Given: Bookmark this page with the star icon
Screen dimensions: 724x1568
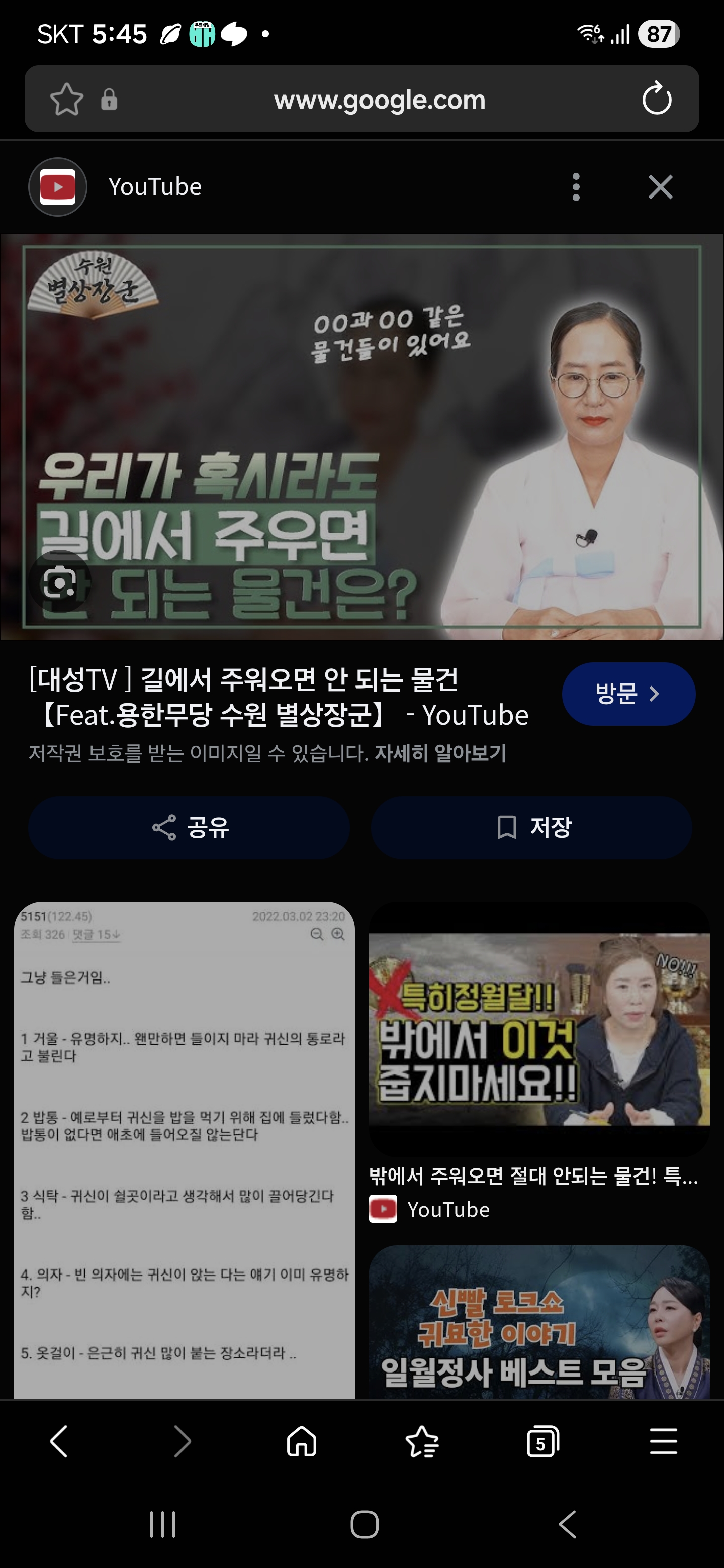Looking at the screenshot, I should 66,99.
